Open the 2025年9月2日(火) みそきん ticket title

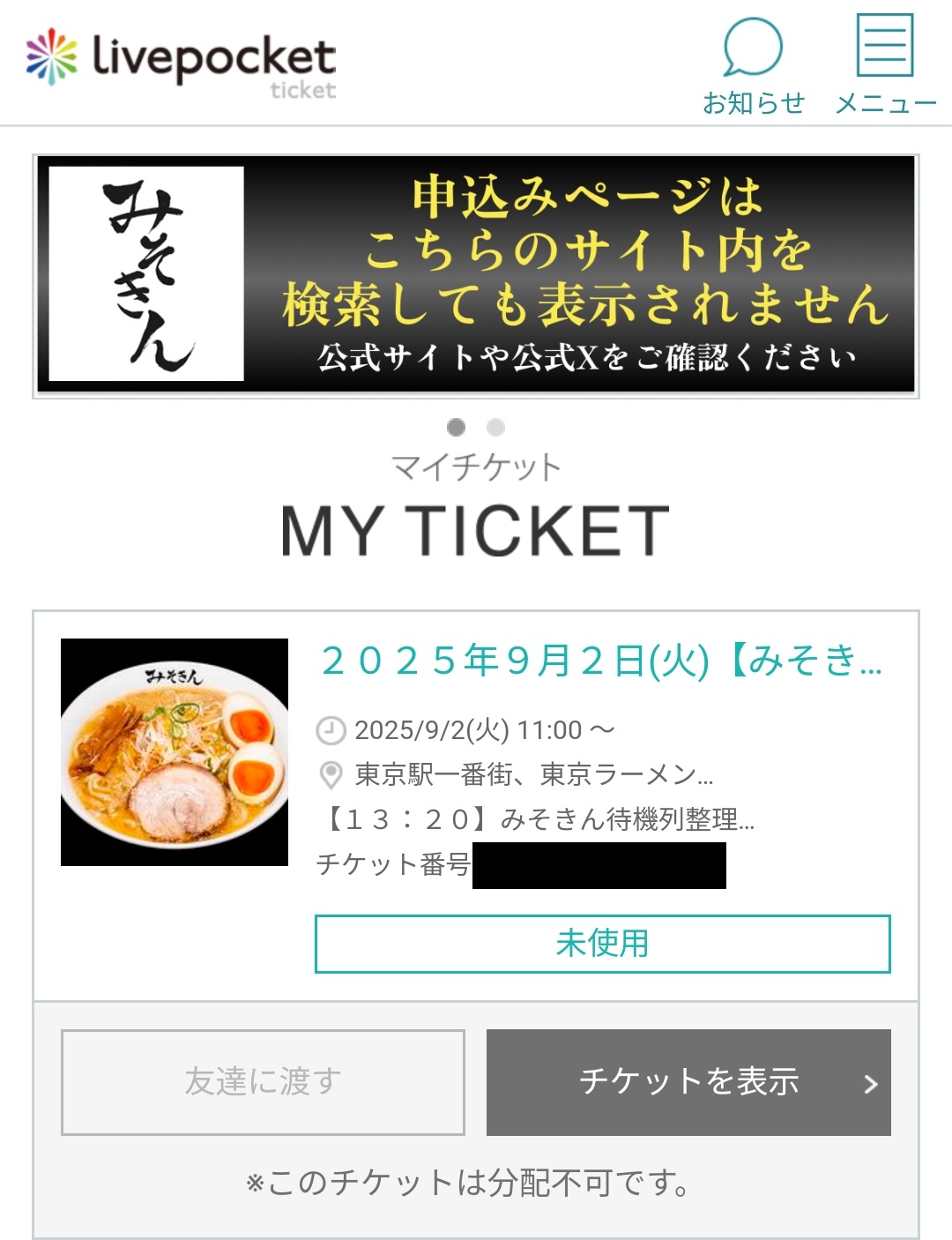601,661
